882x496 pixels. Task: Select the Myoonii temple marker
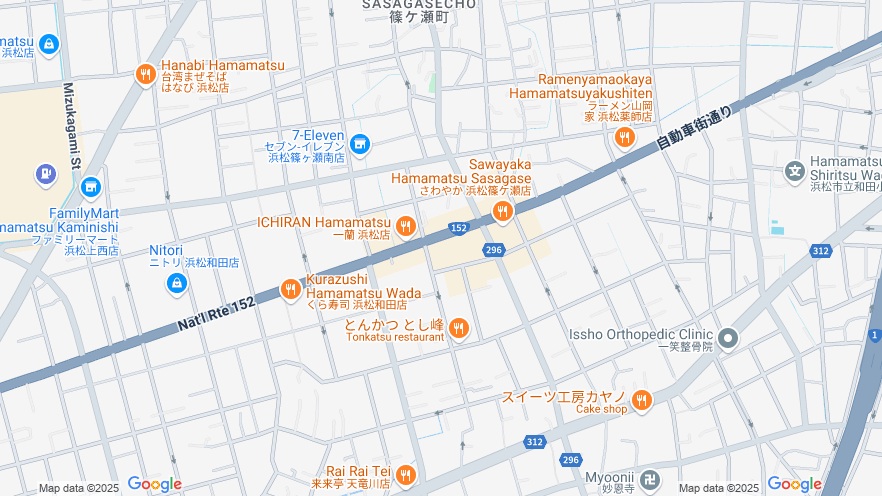650,481
